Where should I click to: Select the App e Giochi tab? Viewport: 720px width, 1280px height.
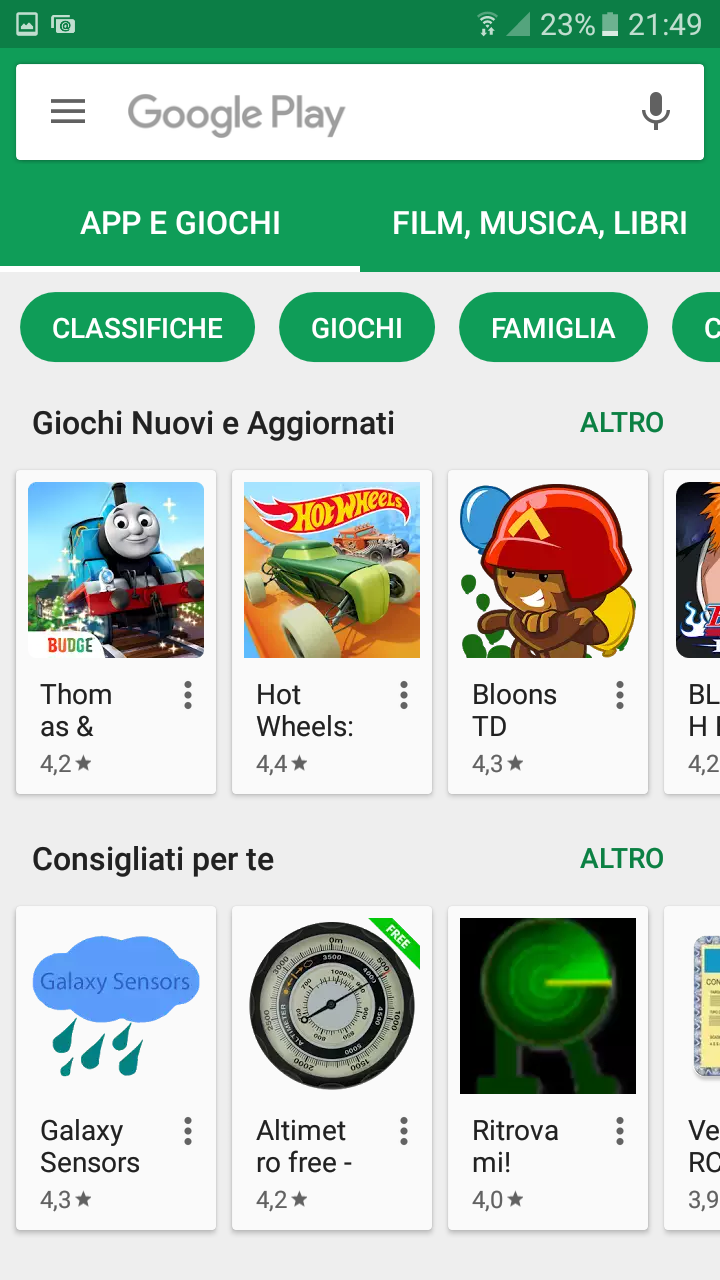point(180,223)
